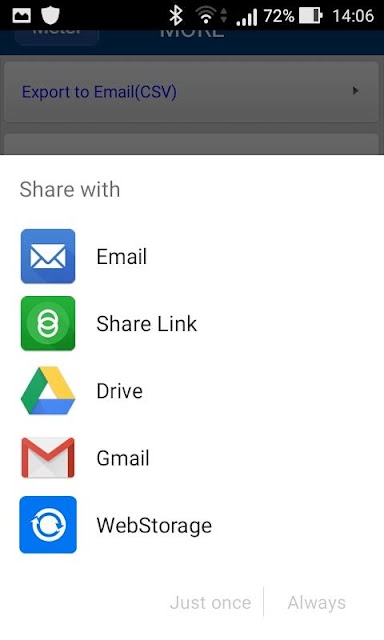The image size is (384, 640).
Task: Pick Gmail as the sharing app
Action: click(192, 458)
